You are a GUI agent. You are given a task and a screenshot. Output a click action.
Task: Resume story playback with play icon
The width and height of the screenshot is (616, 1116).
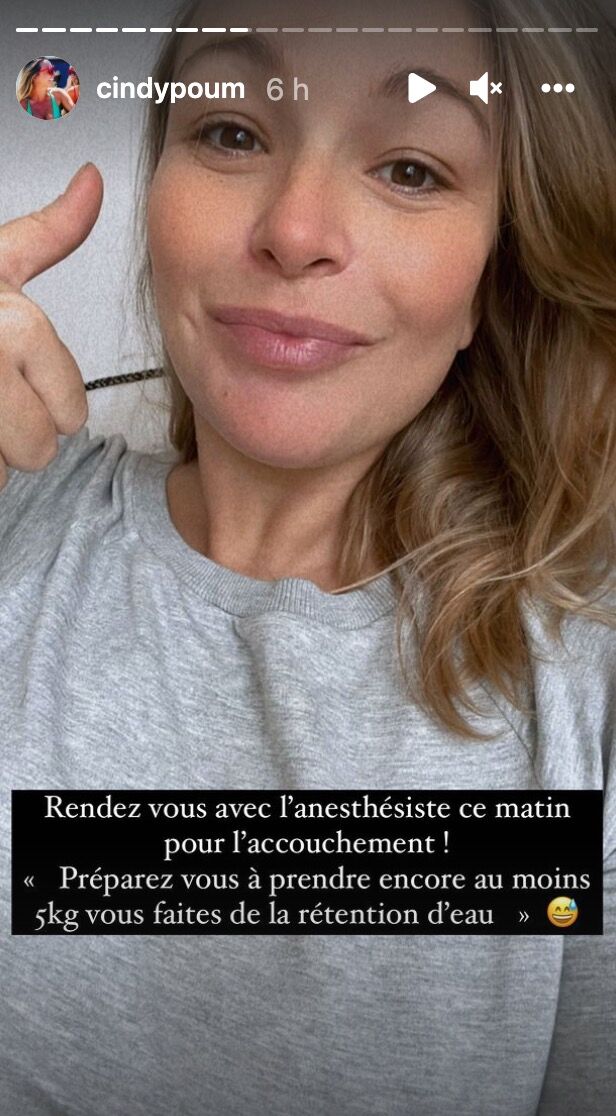point(421,88)
